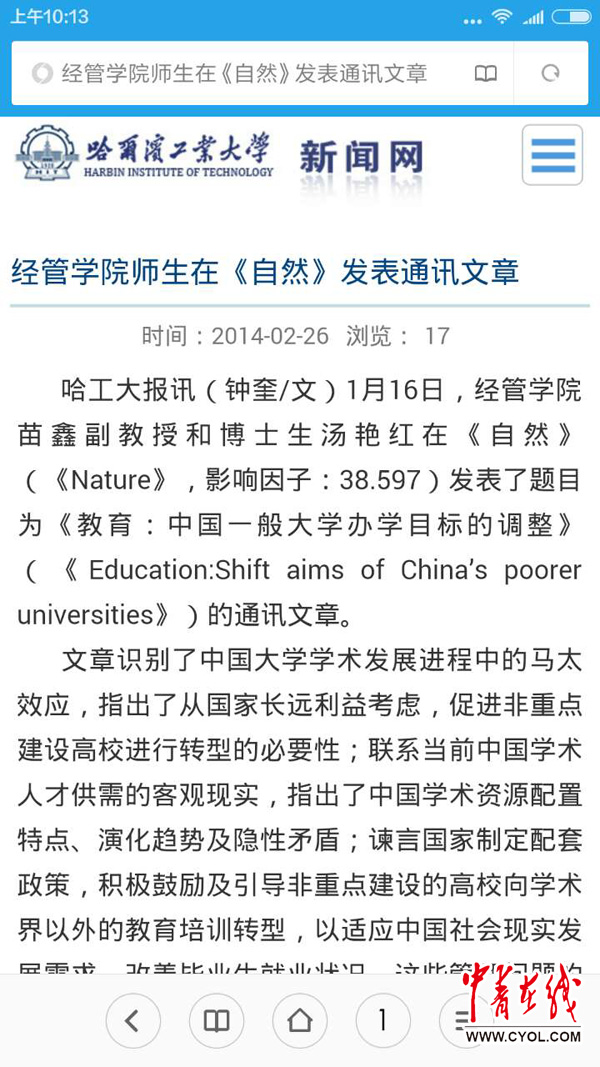Viewport: 600px width, 1067px height.
Task: Open the tab switcher showing 1 tab
Action: pos(382,1020)
